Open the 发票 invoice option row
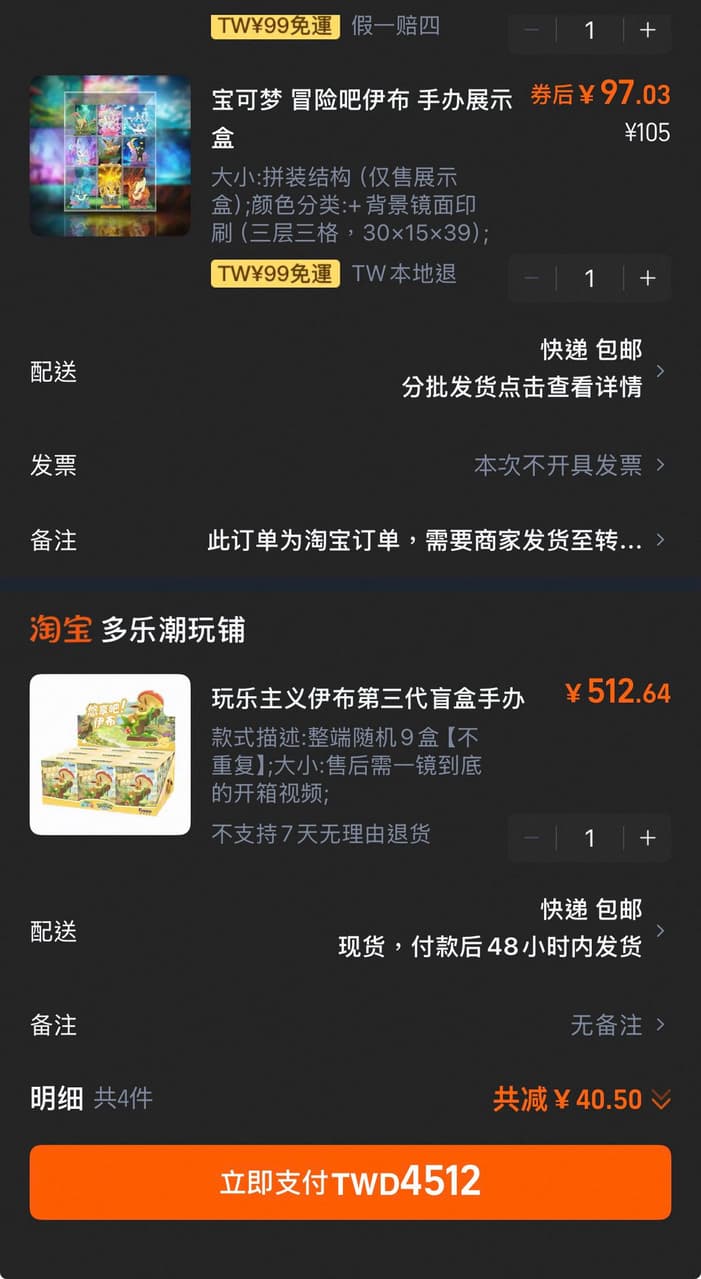701x1279 pixels. tap(350, 465)
